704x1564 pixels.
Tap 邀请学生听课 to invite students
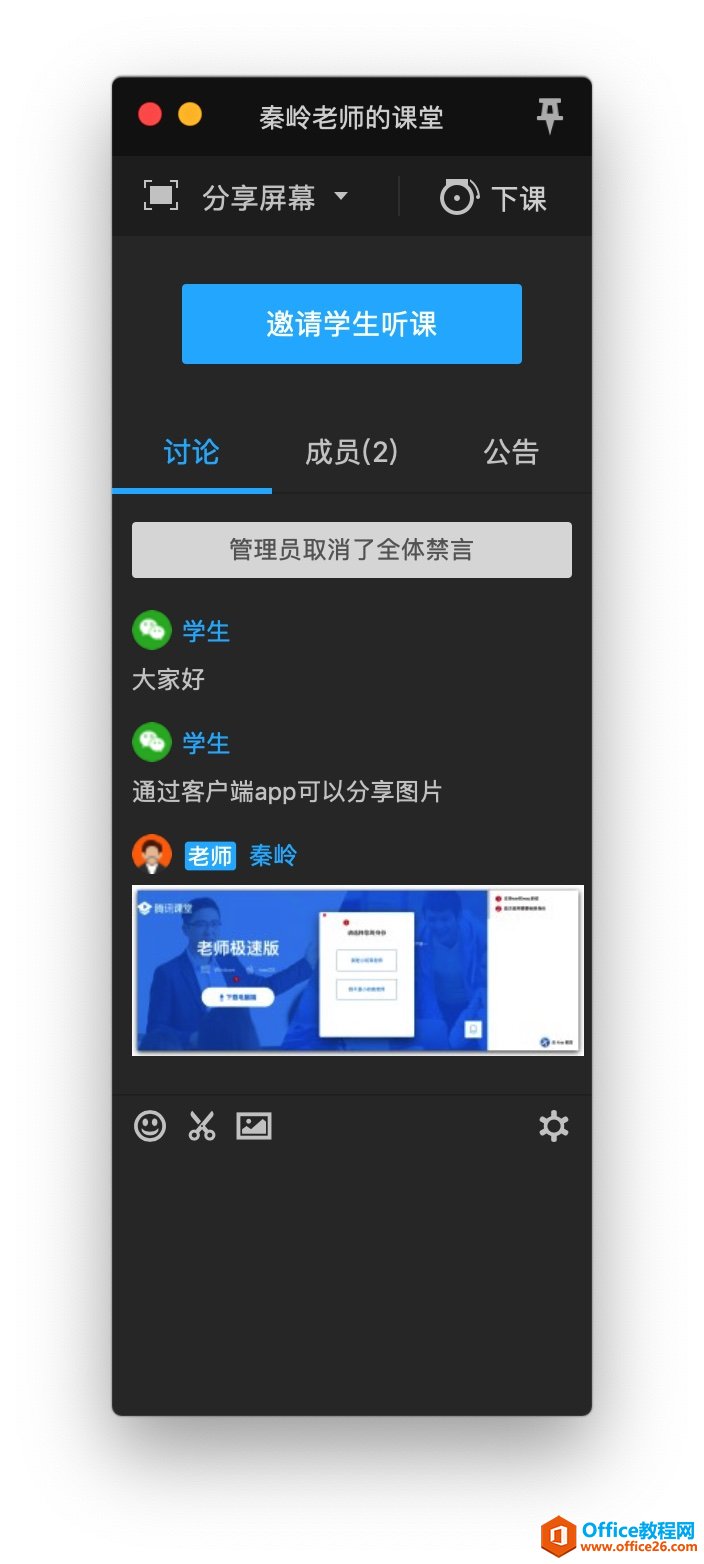(351, 324)
